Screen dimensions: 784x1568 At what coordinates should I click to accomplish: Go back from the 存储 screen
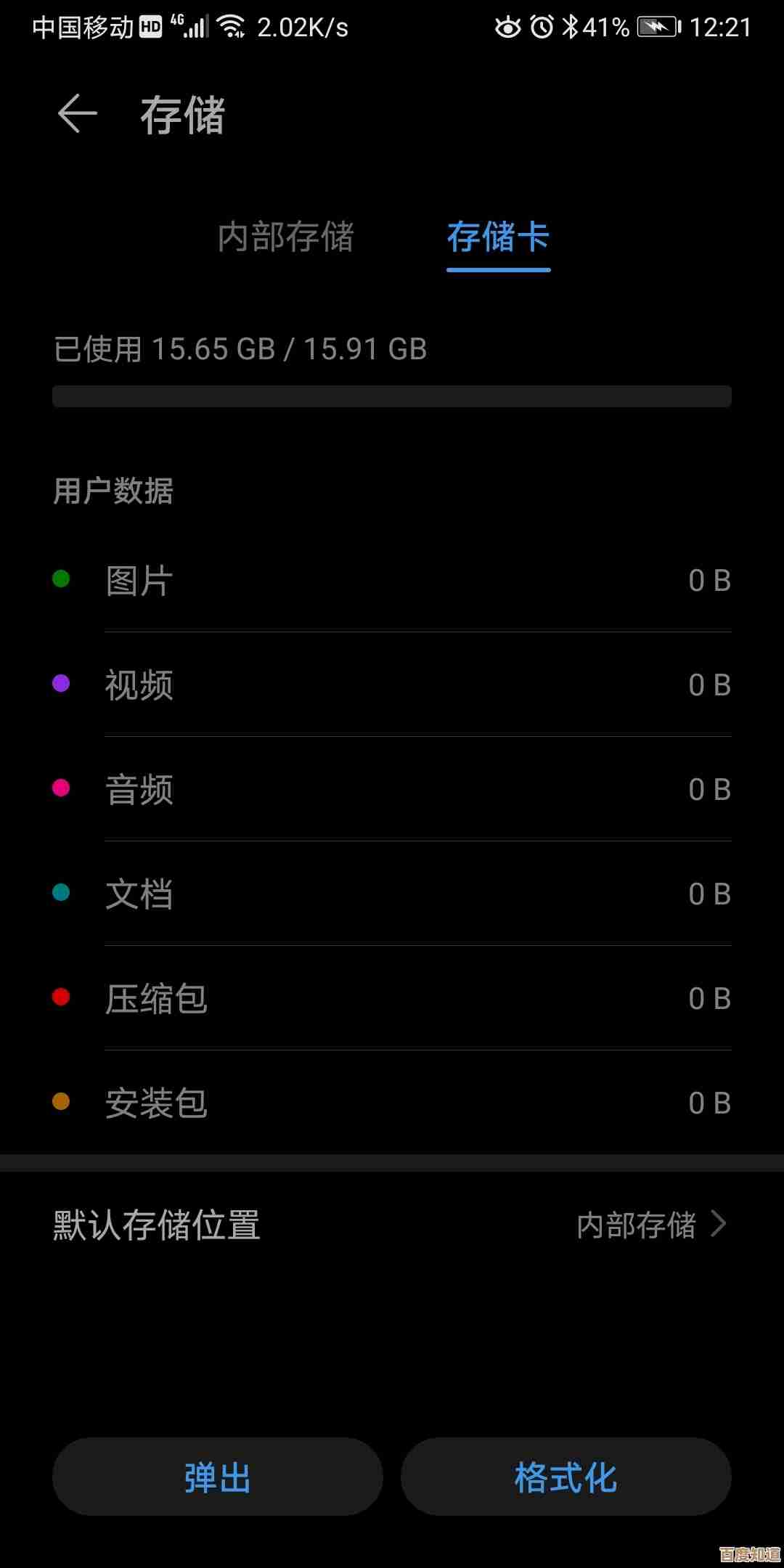[77, 114]
